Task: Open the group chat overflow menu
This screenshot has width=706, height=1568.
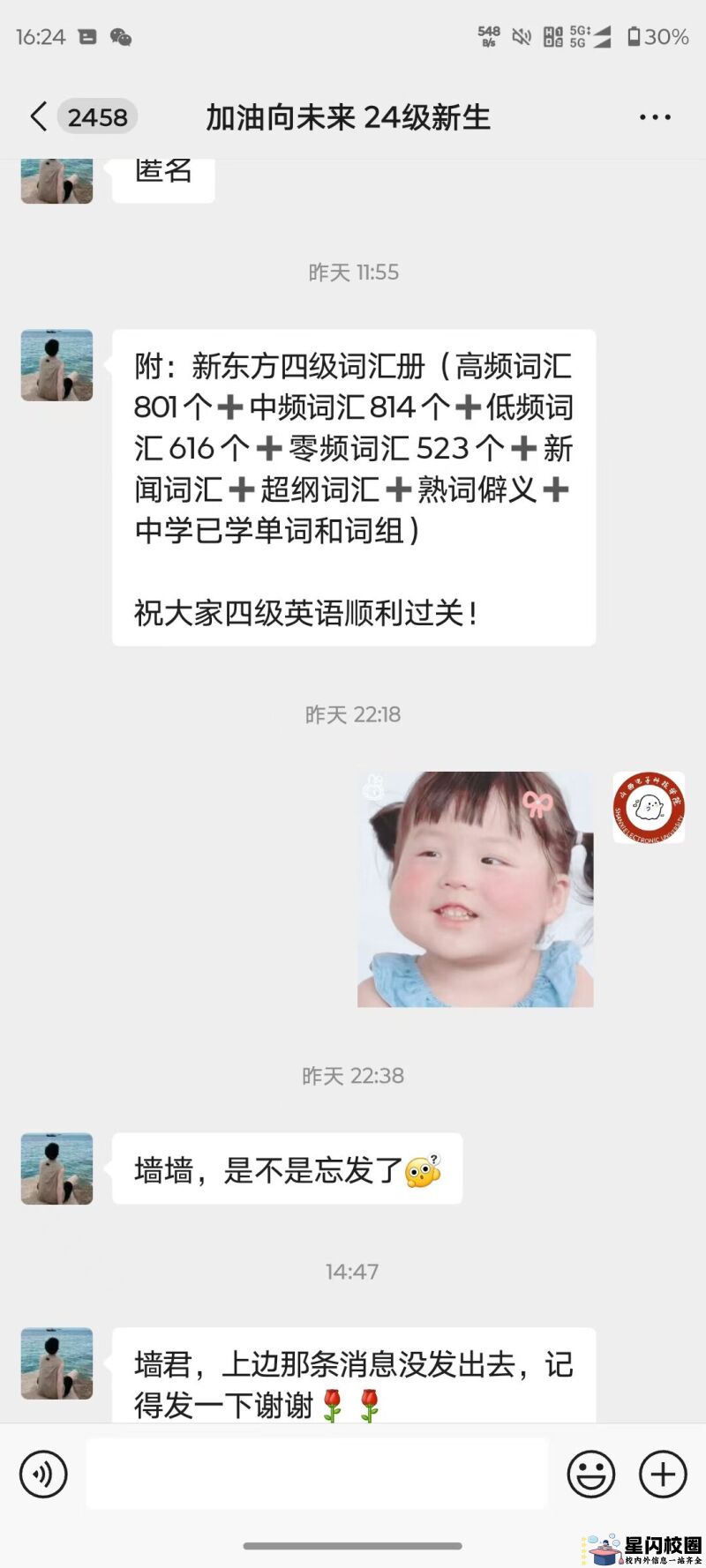Action: pos(655,116)
